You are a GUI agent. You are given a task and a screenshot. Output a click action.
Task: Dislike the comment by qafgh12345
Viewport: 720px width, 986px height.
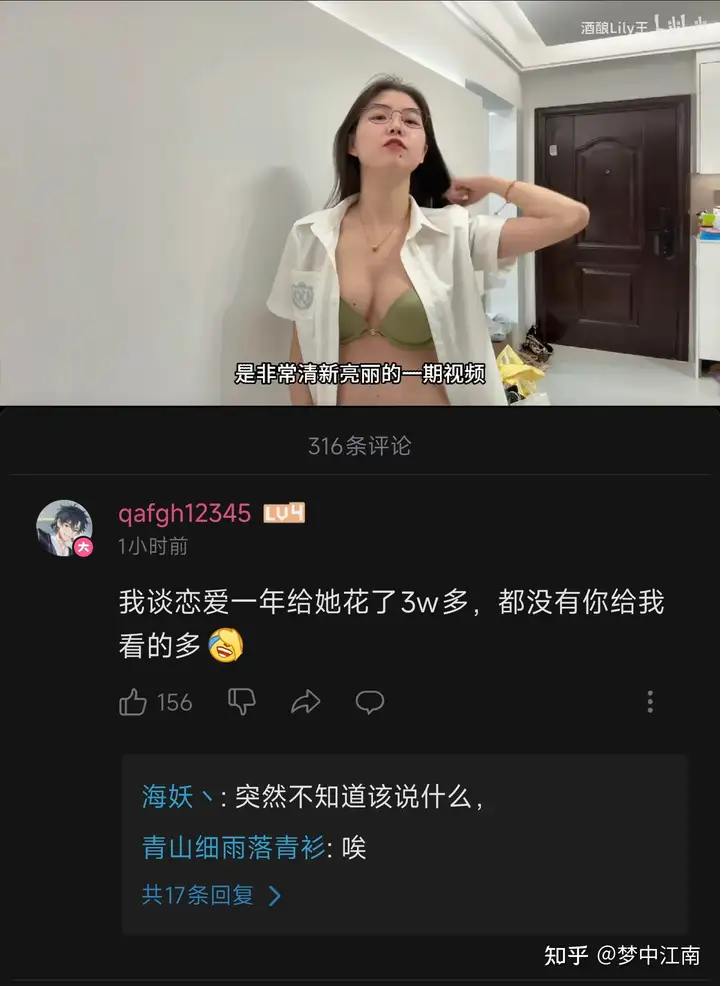[242, 702]
